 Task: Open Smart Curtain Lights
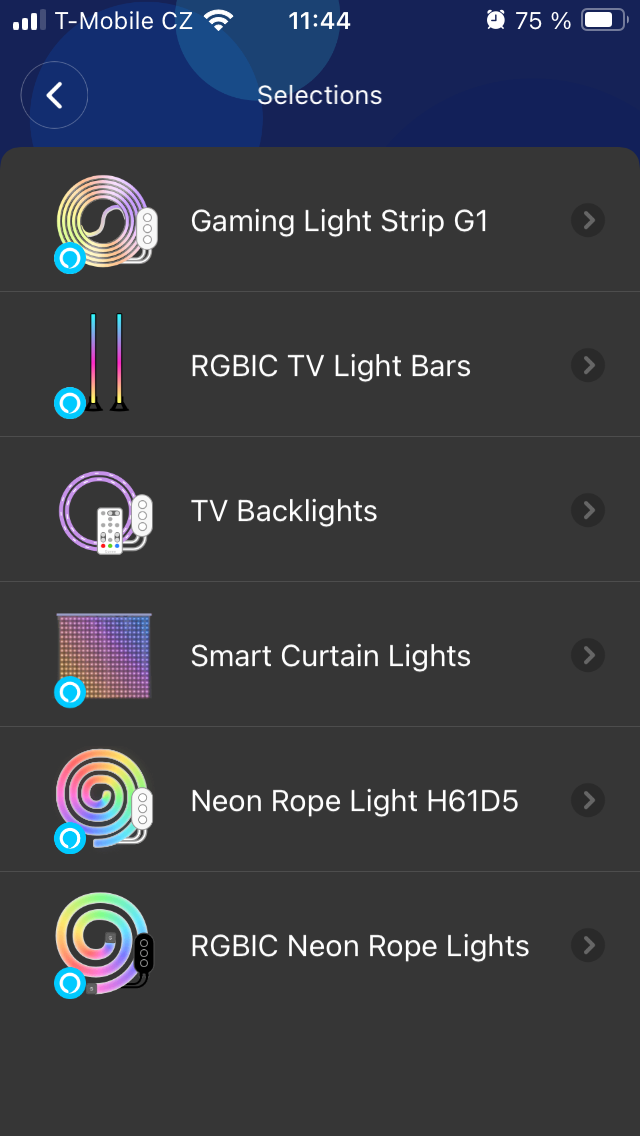[330, 656]
